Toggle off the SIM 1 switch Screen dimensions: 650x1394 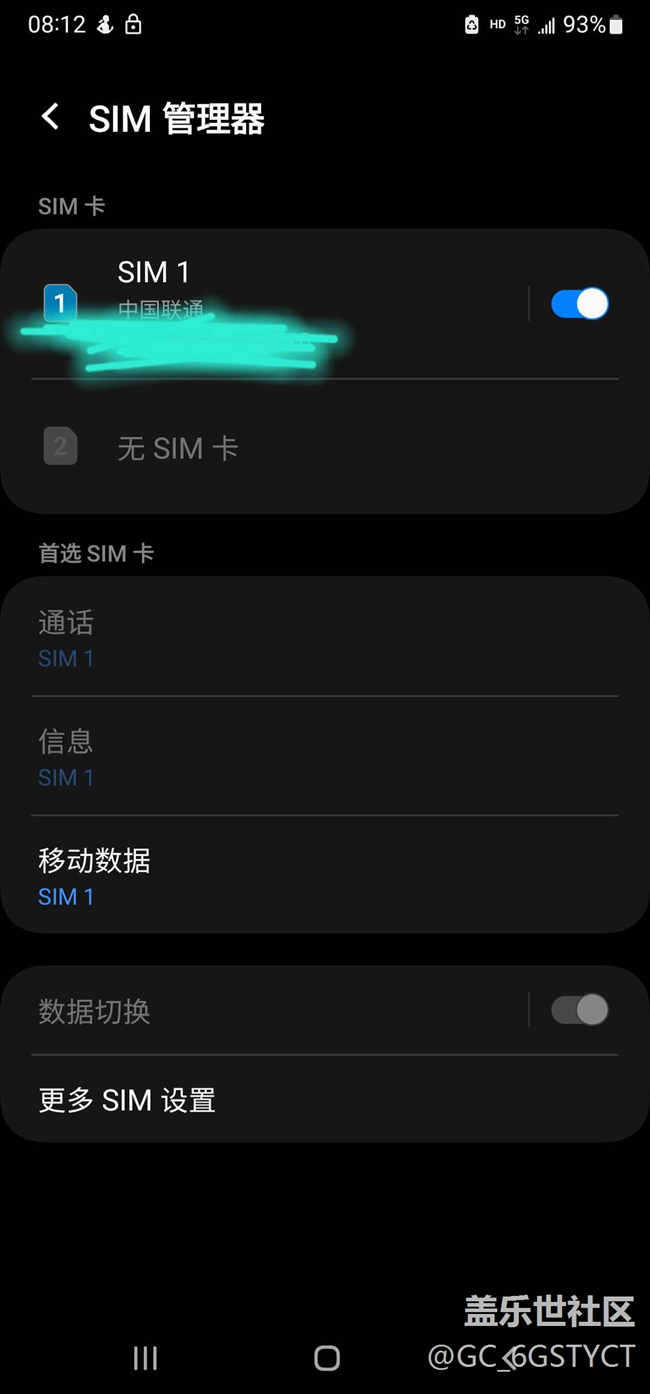580,304
